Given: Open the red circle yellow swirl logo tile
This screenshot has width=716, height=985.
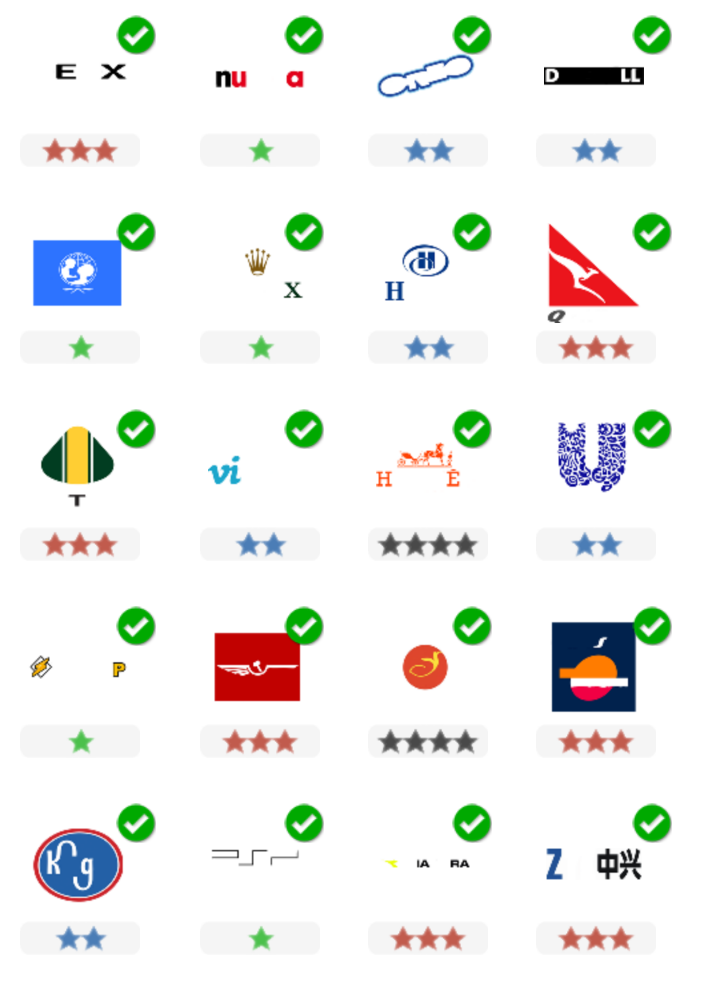Looking at the screenshot, I should click(x=425, y=666).
